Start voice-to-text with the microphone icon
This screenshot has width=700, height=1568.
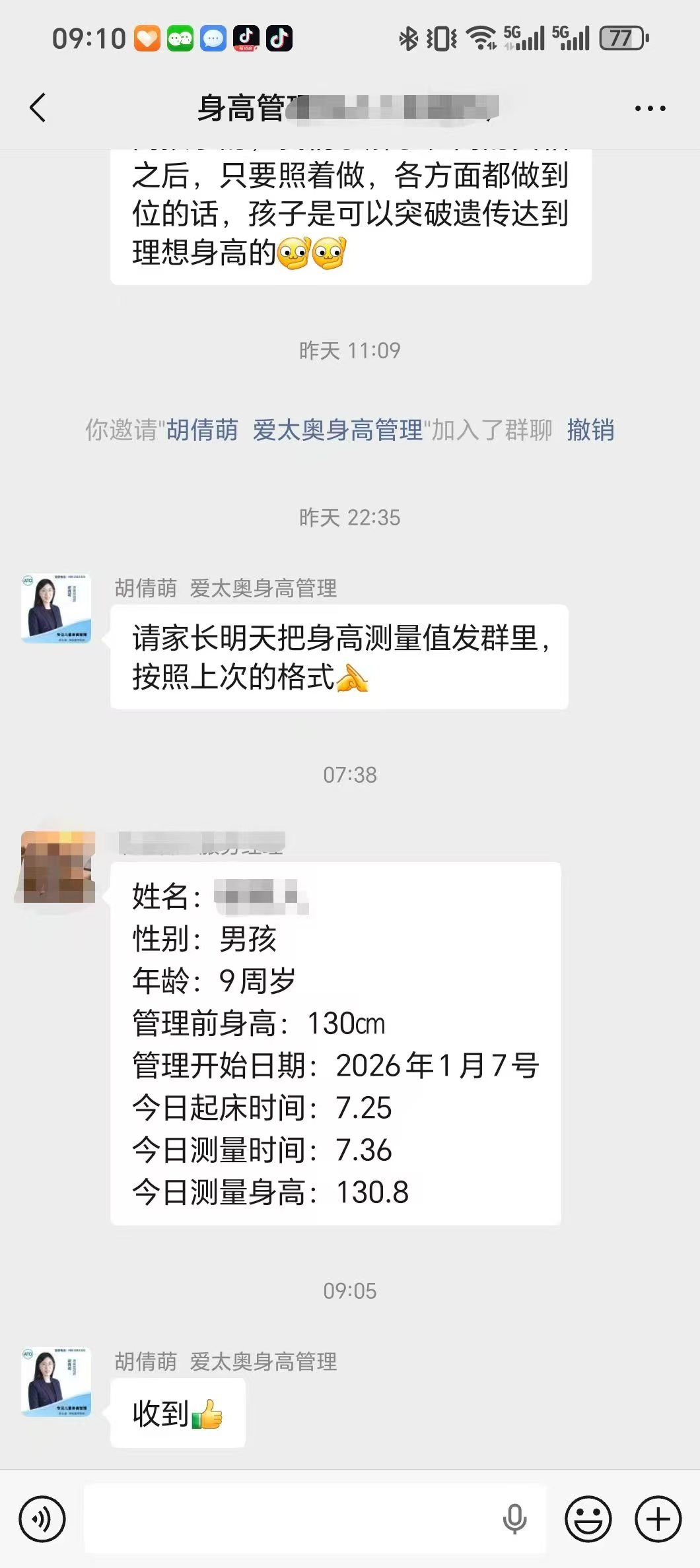pos(514,1519)
